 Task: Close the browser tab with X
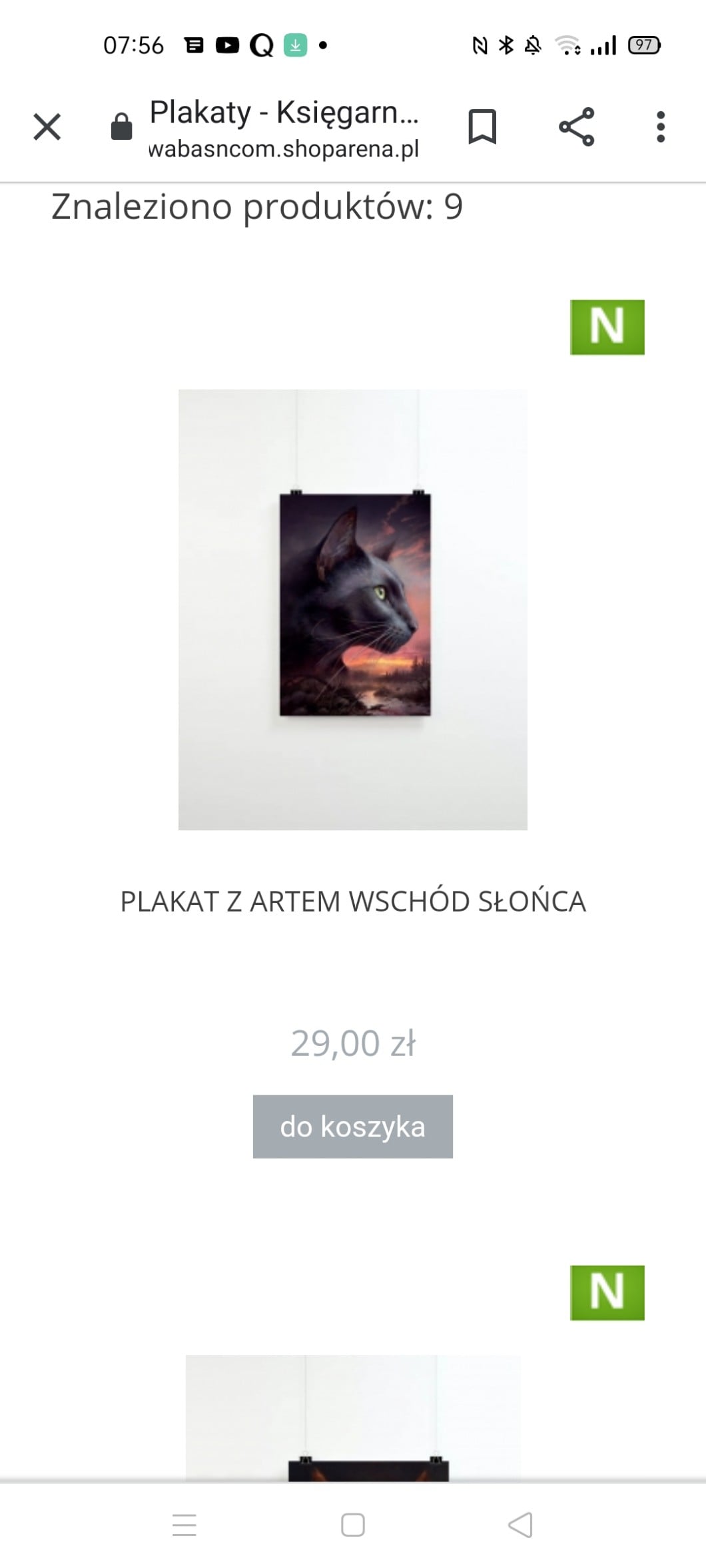pyautogui.click(x=47, y=127)
